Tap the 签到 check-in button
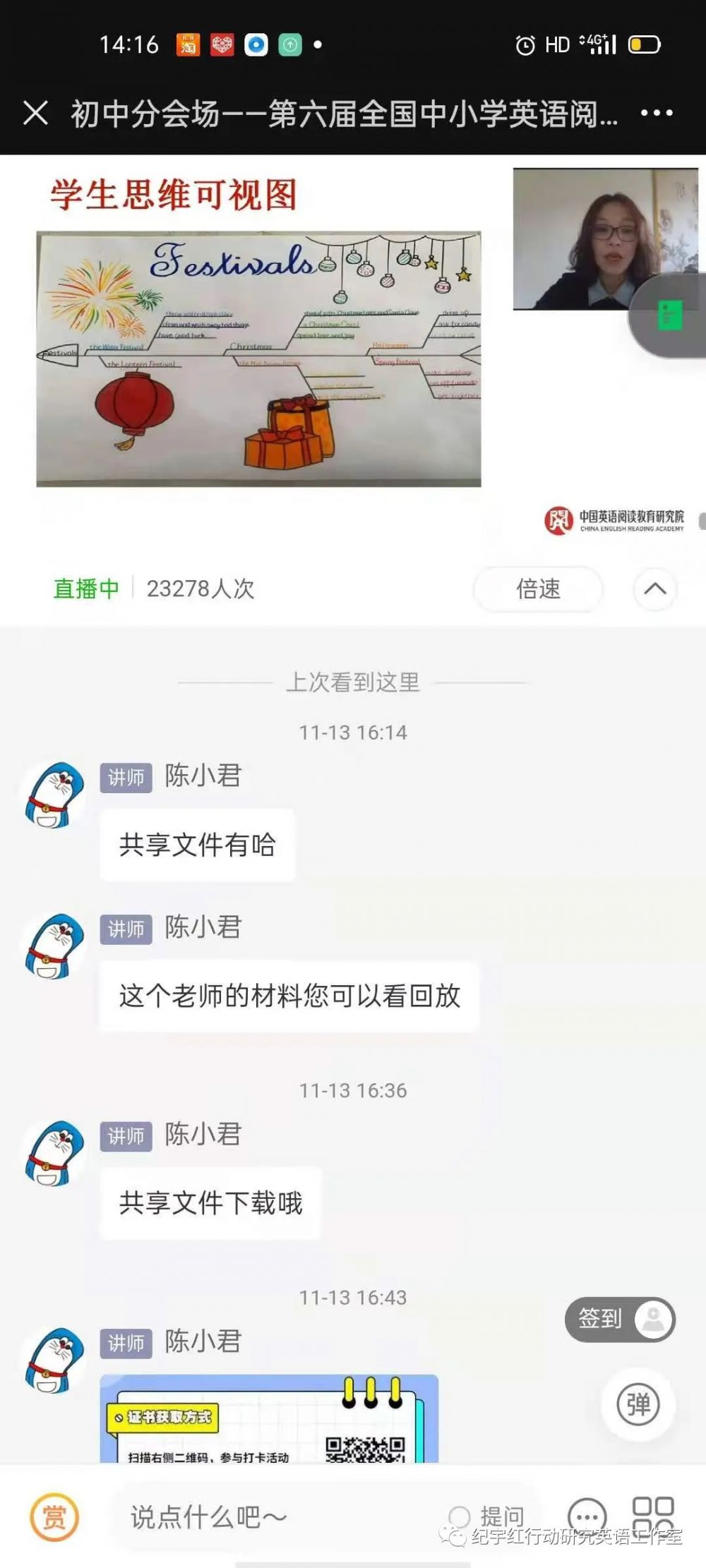 point(620,1318)
